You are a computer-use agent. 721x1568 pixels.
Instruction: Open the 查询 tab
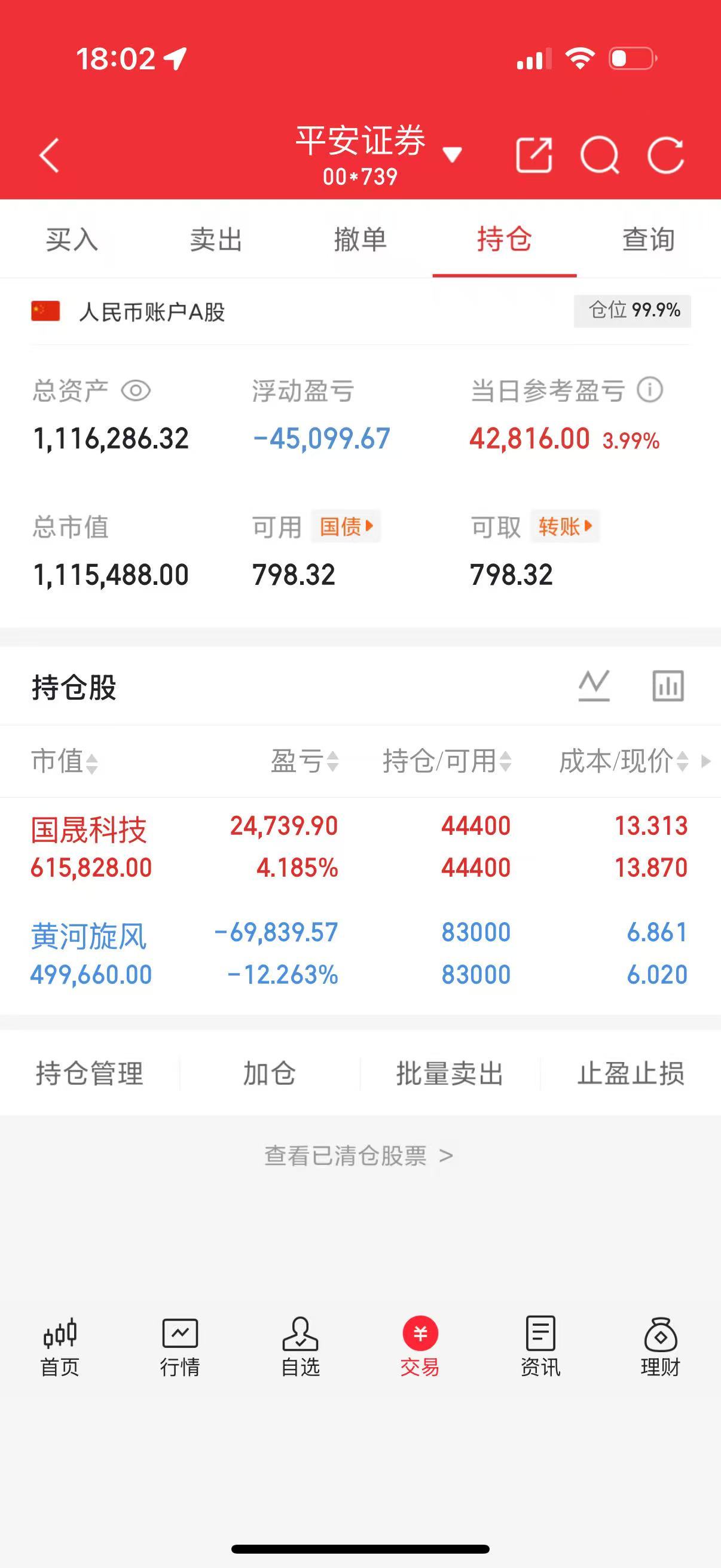(647, 239)
